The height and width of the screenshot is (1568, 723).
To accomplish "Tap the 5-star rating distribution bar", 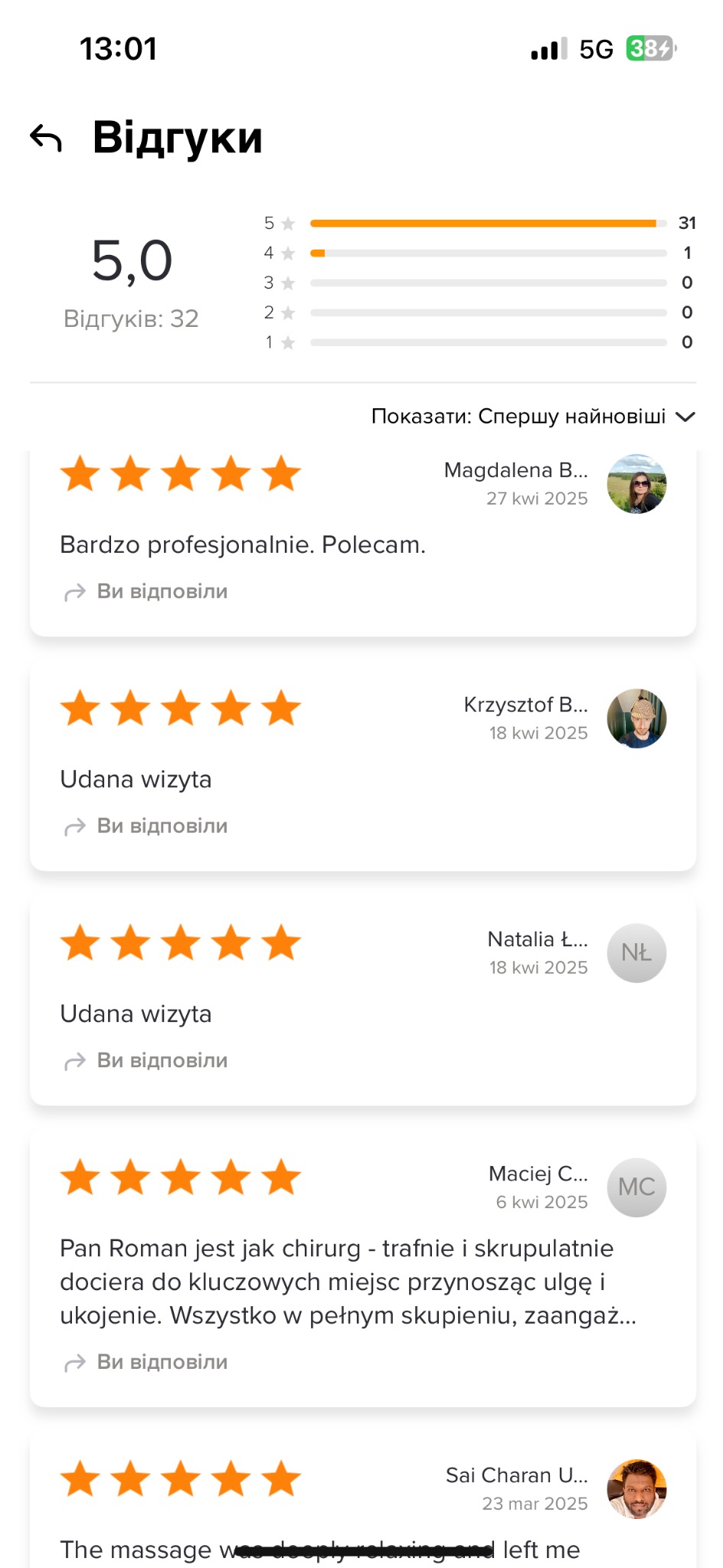I will [x=487, y=223].
